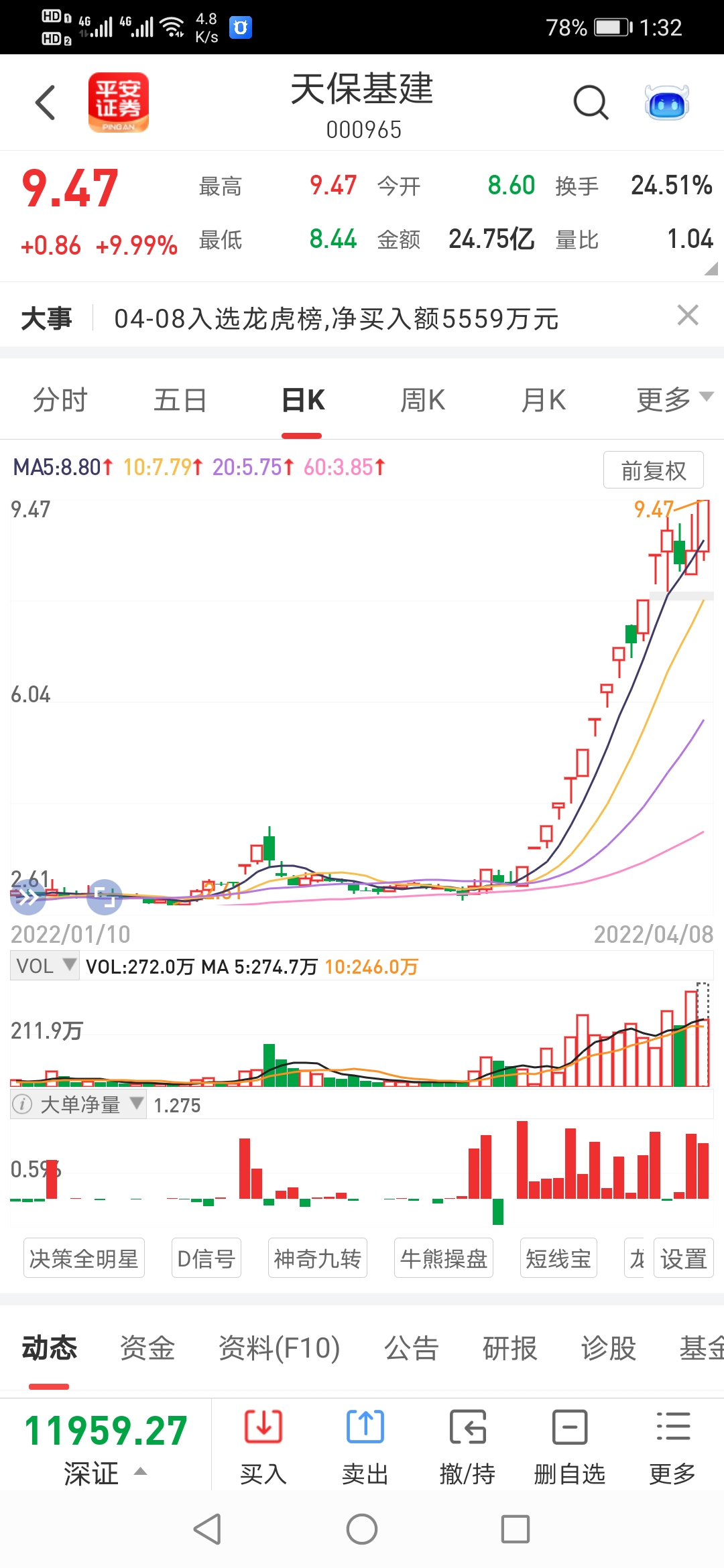Dismiss the 大事 announcement banner
This screenshot has width=724, height=1568.
688,316
